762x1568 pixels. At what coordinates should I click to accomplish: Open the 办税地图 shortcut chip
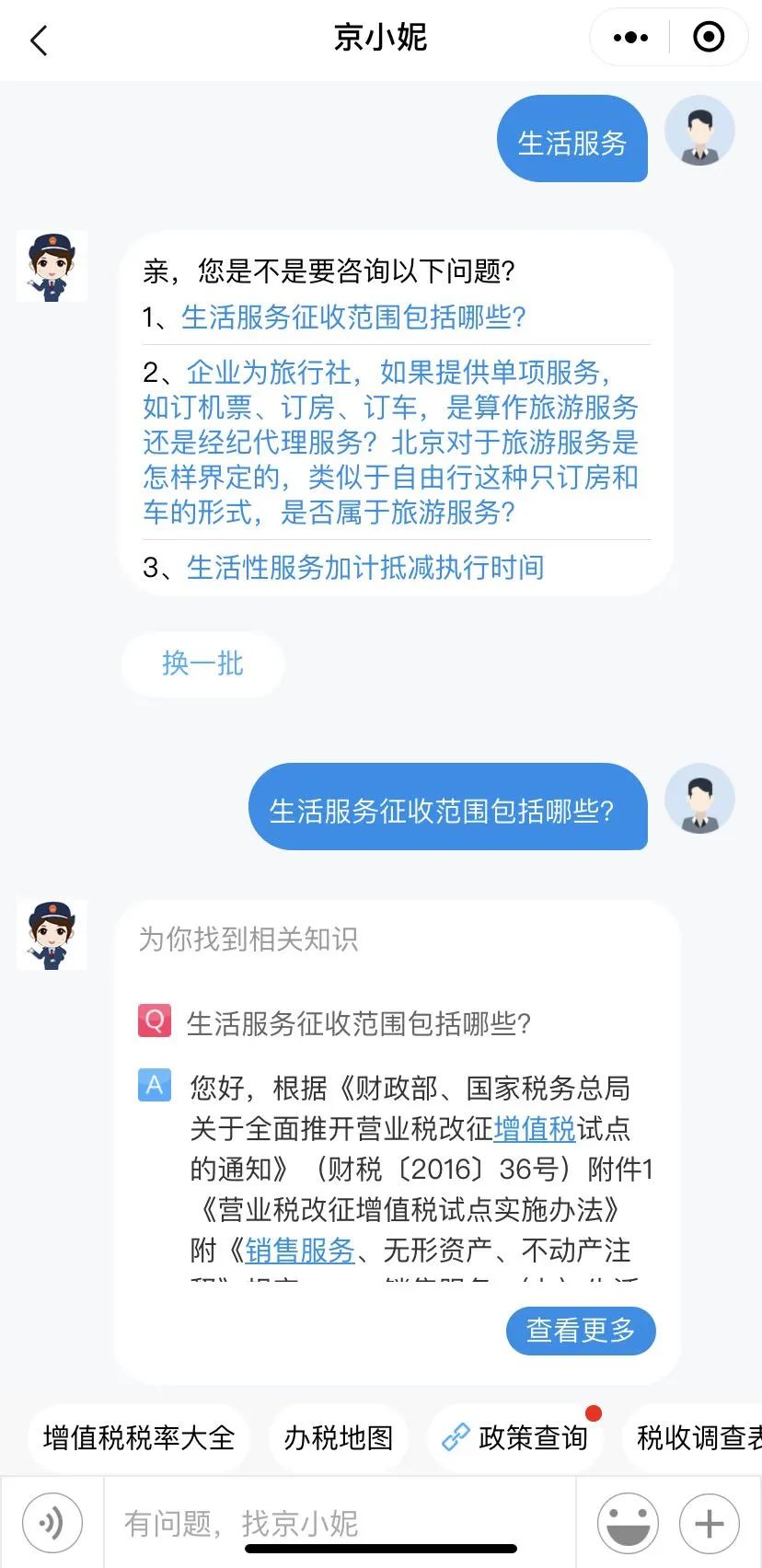pyautogui.click(x=339, y=1437)
